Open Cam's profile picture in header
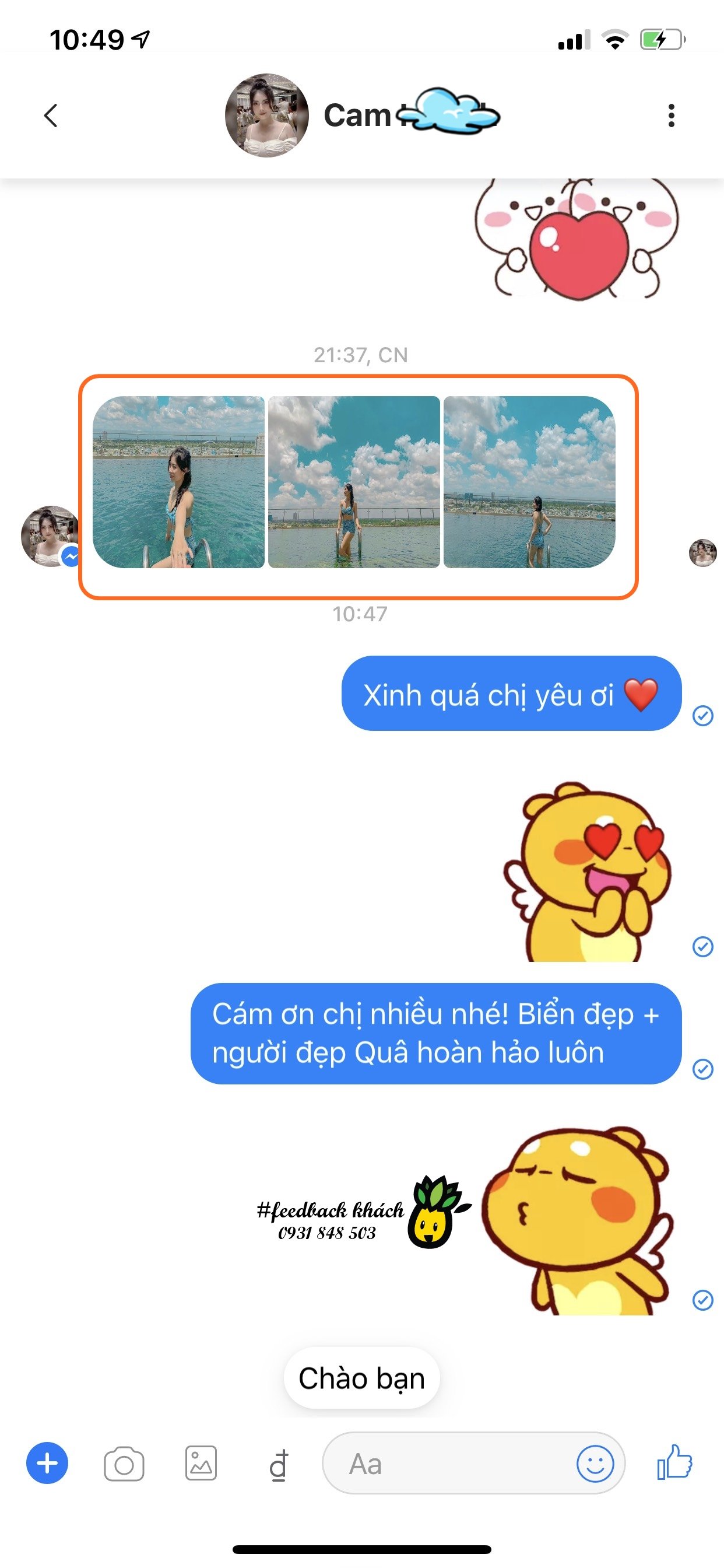Image resolution: width=724 pixels, height=1568 pixels. (266, 115)
